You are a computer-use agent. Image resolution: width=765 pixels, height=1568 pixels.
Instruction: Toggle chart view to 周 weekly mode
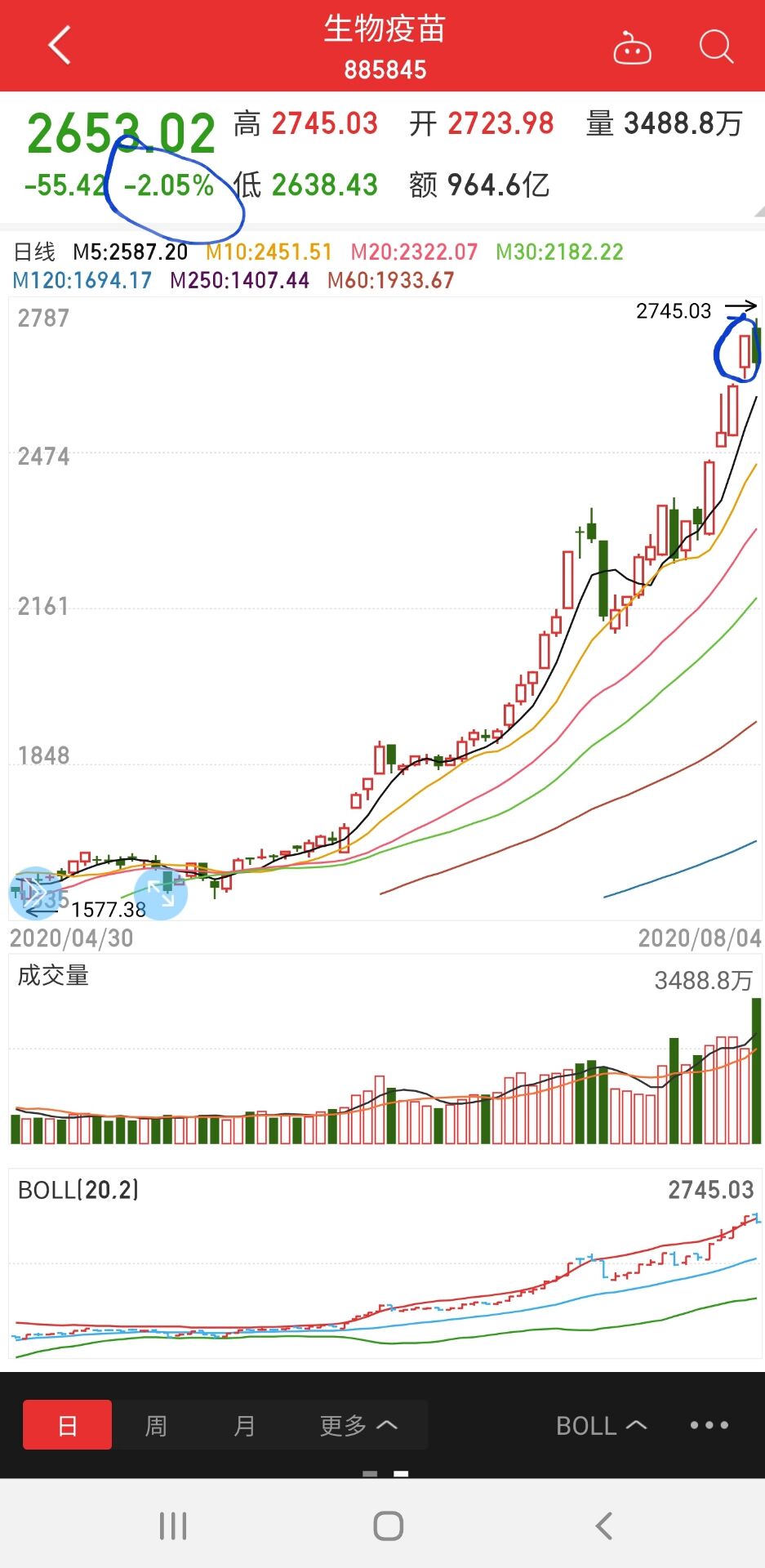coord(155,1424)
